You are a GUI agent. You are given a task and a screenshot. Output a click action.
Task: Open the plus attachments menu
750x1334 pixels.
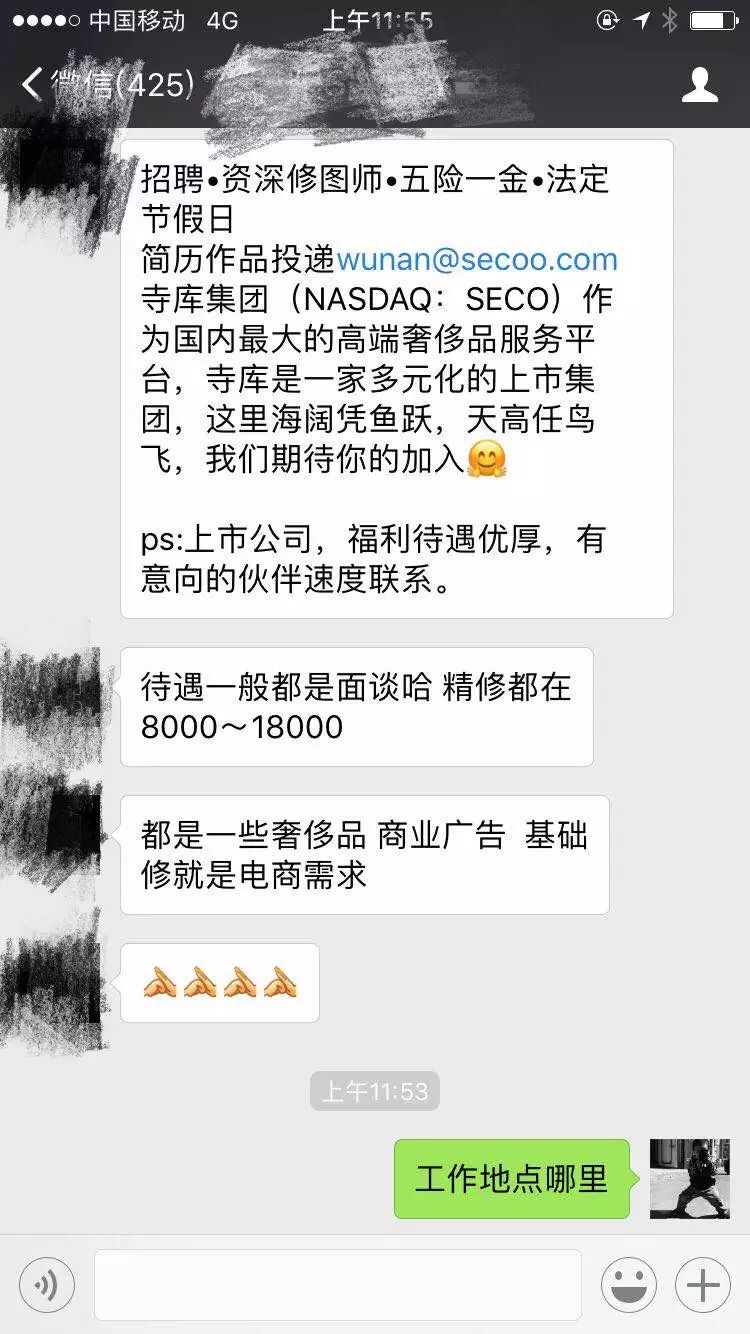[x=703, y=1285]
